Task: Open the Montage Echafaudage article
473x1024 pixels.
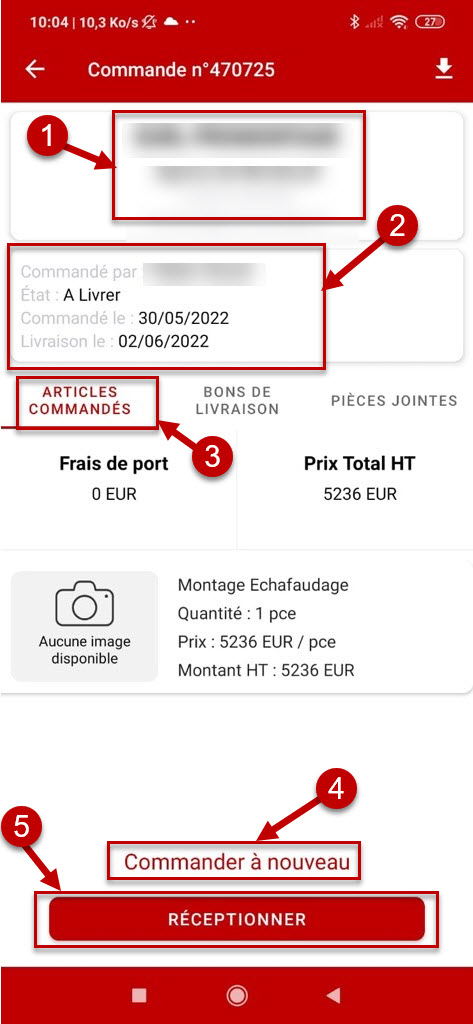Action: click(236, 627)
